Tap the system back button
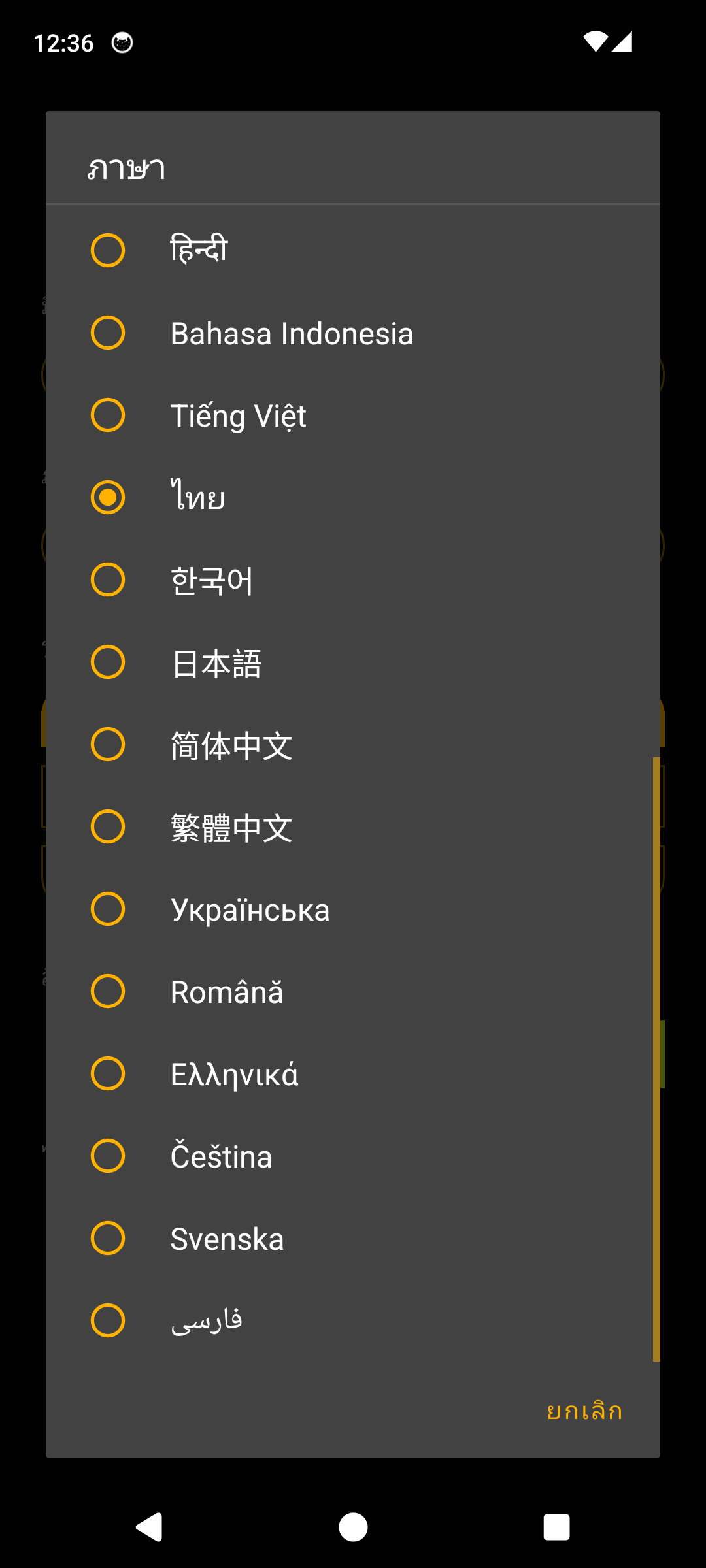This screenshot has height=1568, width=706. (149, 1527)
